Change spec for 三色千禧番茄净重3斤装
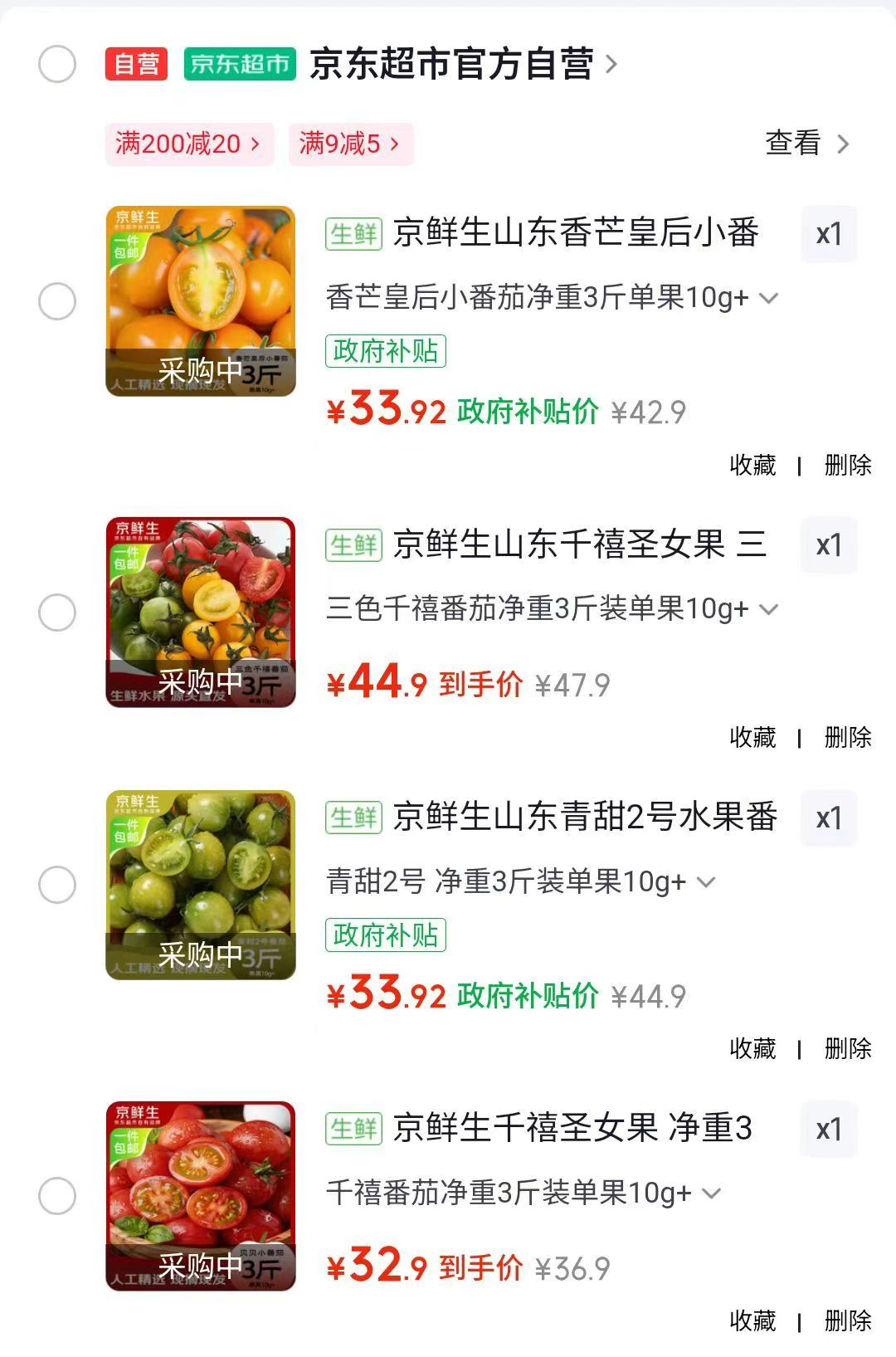Screen dimensions: 896x1357 552,608
